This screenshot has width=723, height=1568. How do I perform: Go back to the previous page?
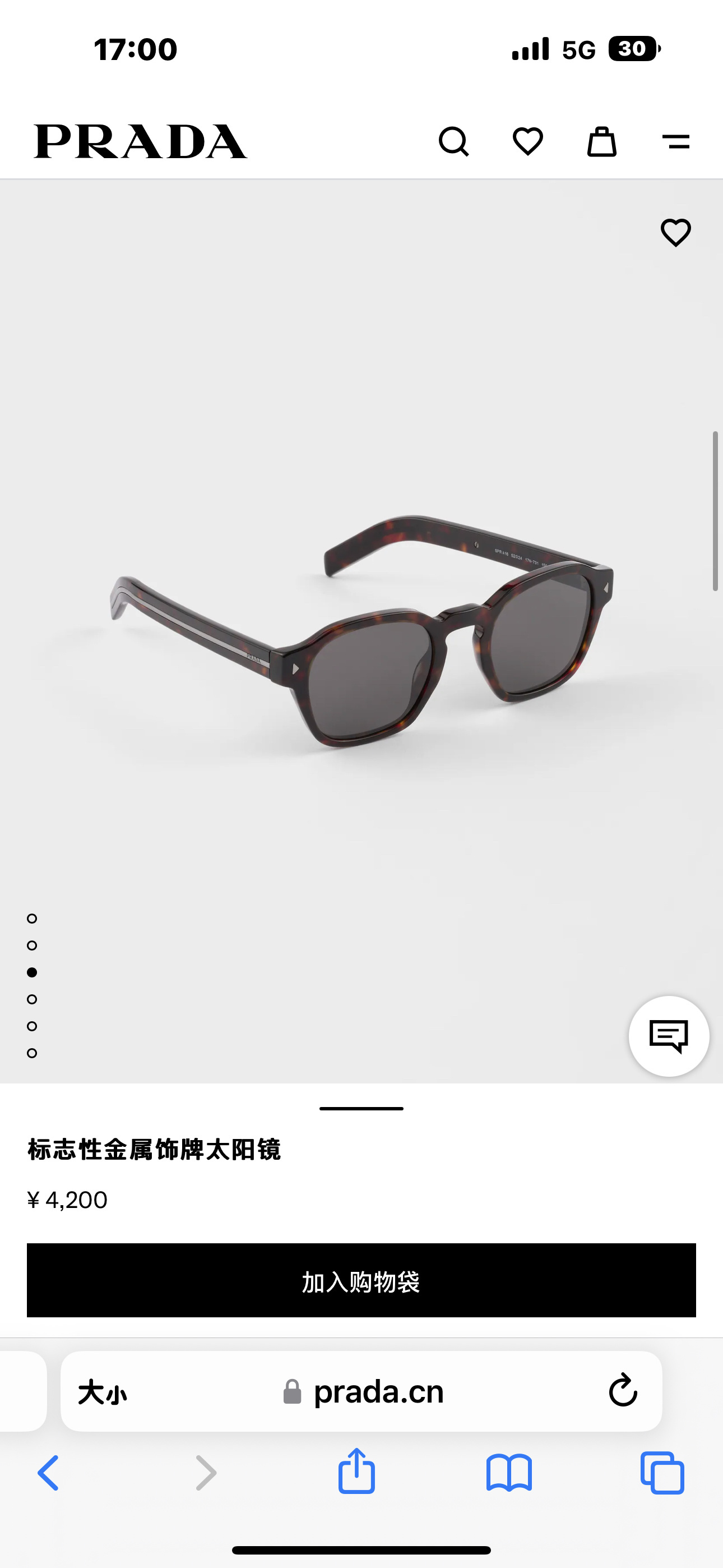[49, 1473]
